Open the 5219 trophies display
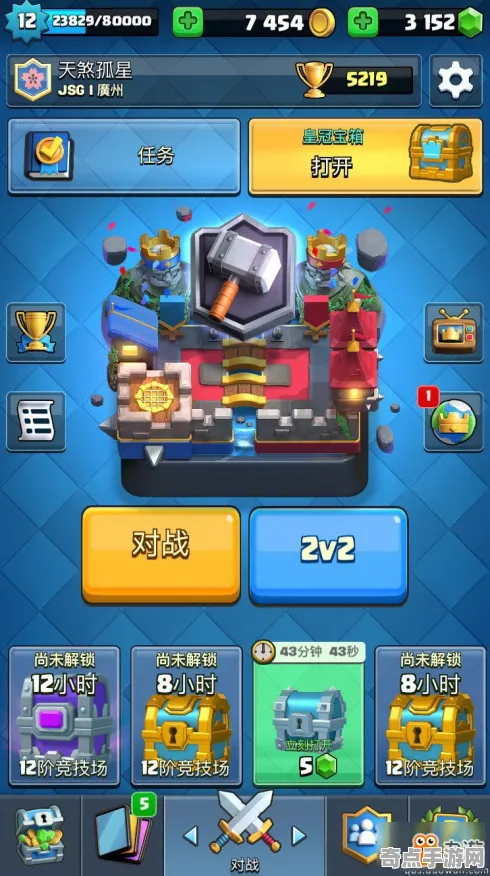The height and width of the screenshot is (876, 490). click(355, 79)
